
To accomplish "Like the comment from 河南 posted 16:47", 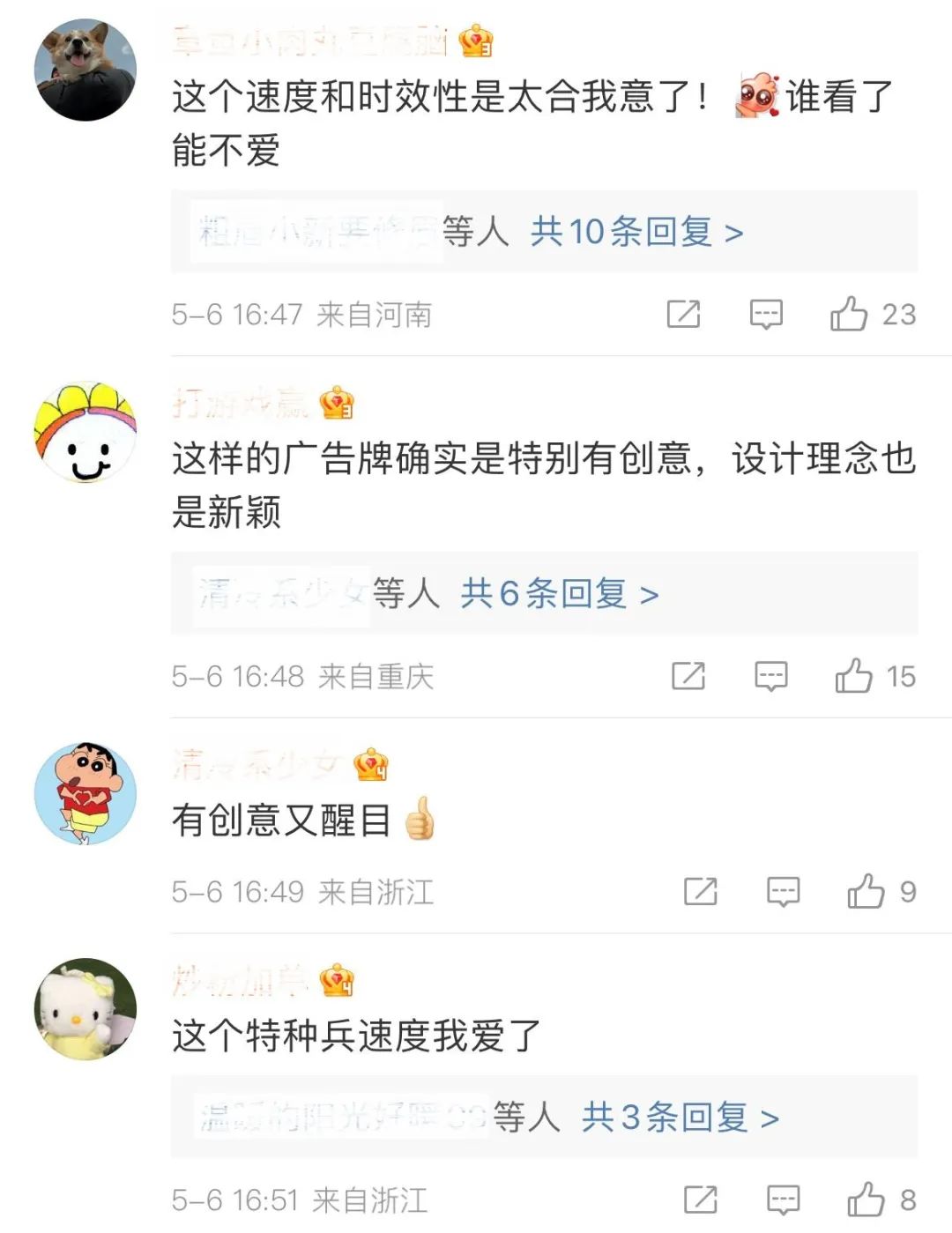I will tap(849, 314).
